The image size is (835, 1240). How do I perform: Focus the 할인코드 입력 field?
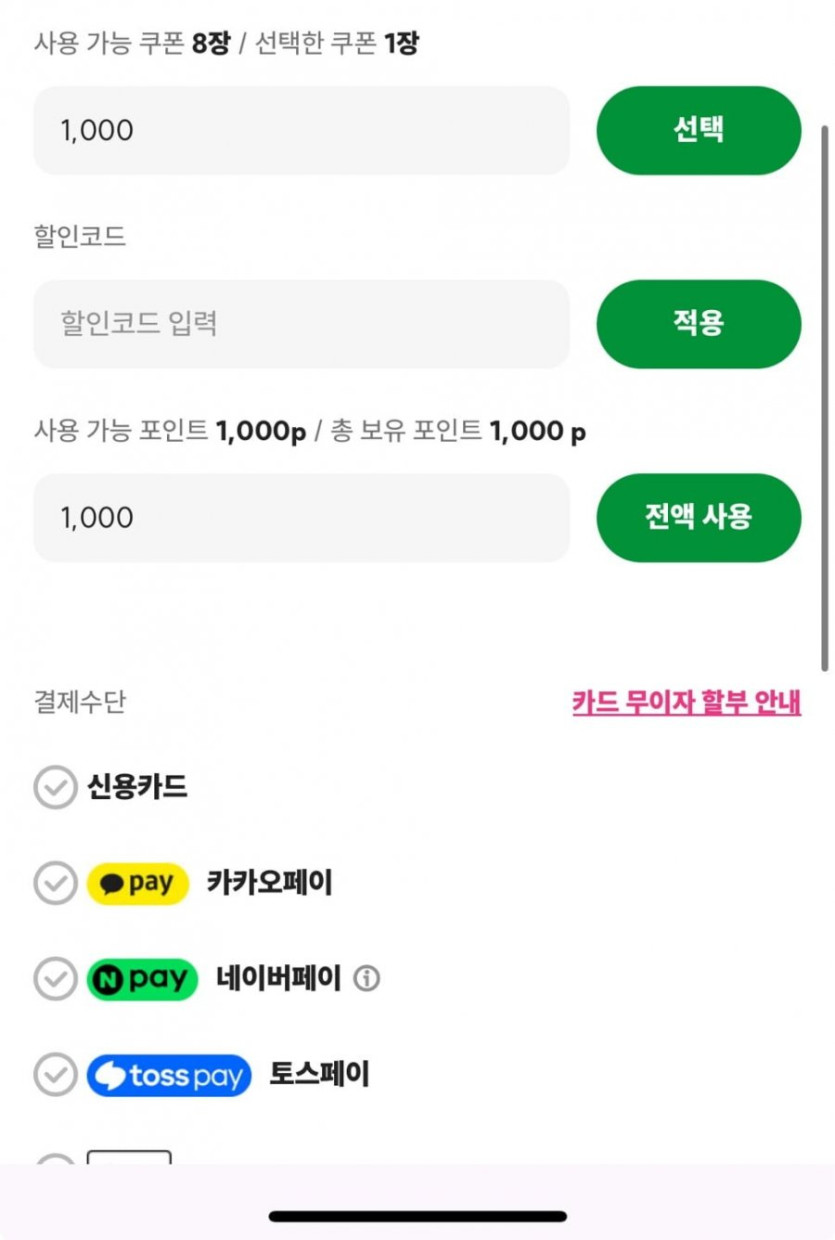(x=301, y=323)
